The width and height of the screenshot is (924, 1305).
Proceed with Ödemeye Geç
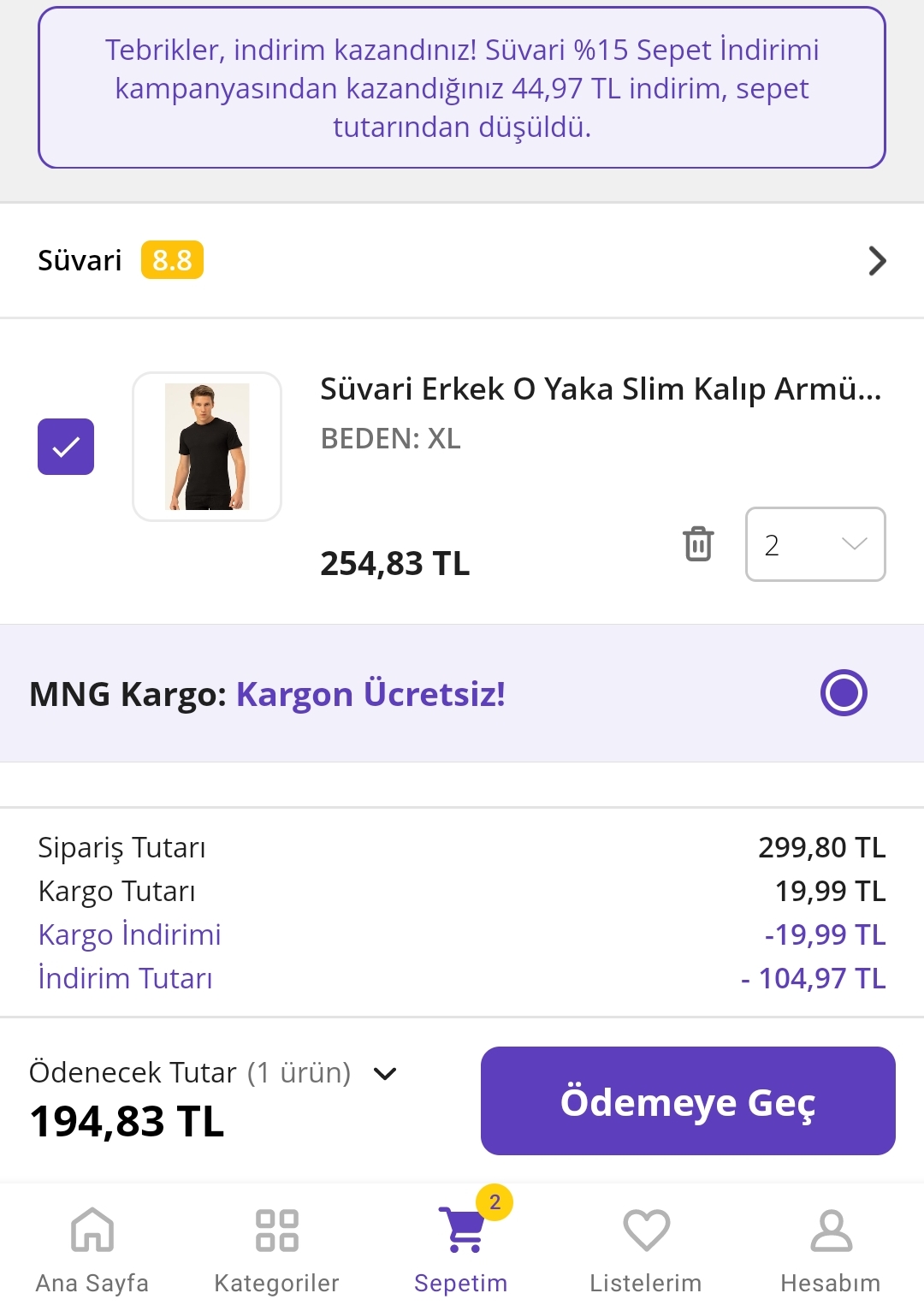click(x=688, y=1100)
